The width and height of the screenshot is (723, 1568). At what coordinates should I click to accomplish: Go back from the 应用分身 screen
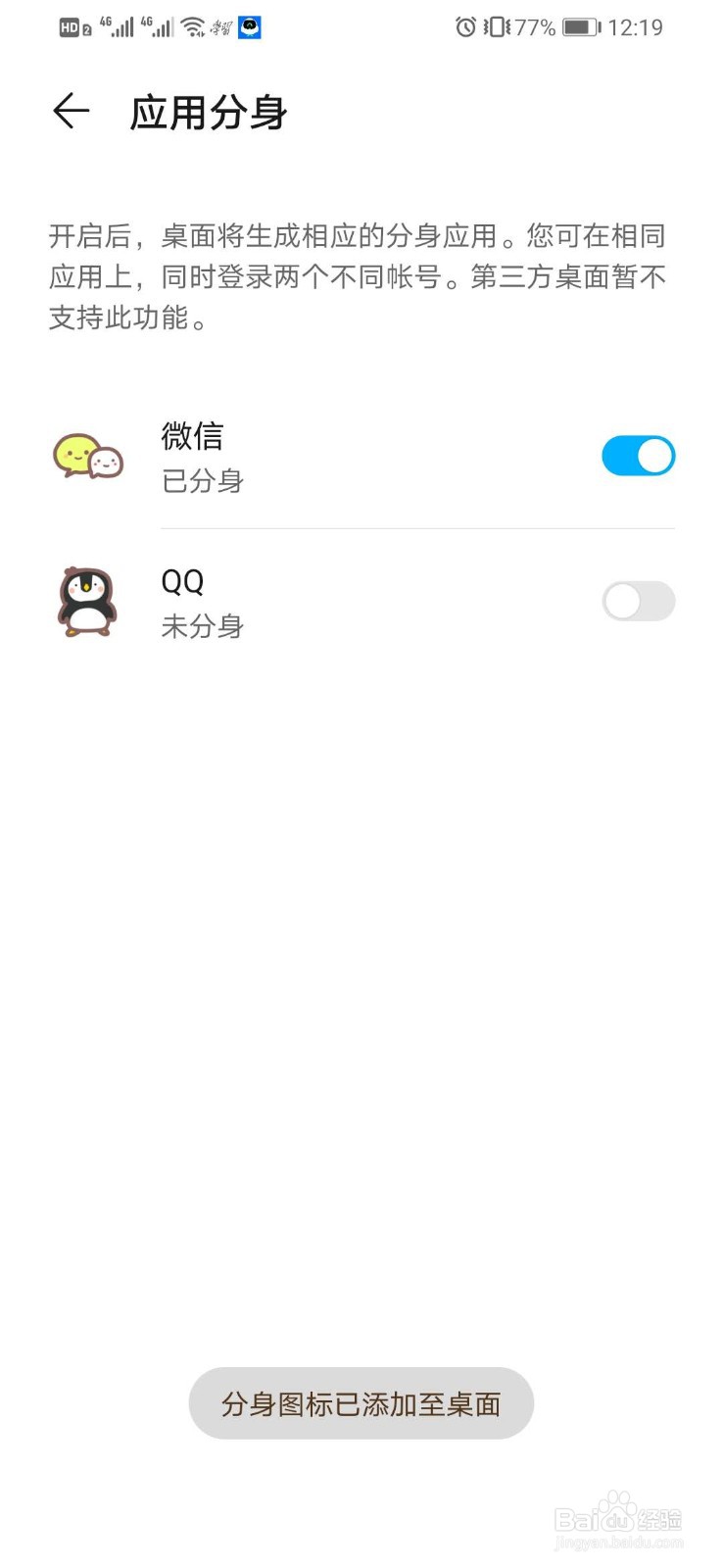coord(71,112)
